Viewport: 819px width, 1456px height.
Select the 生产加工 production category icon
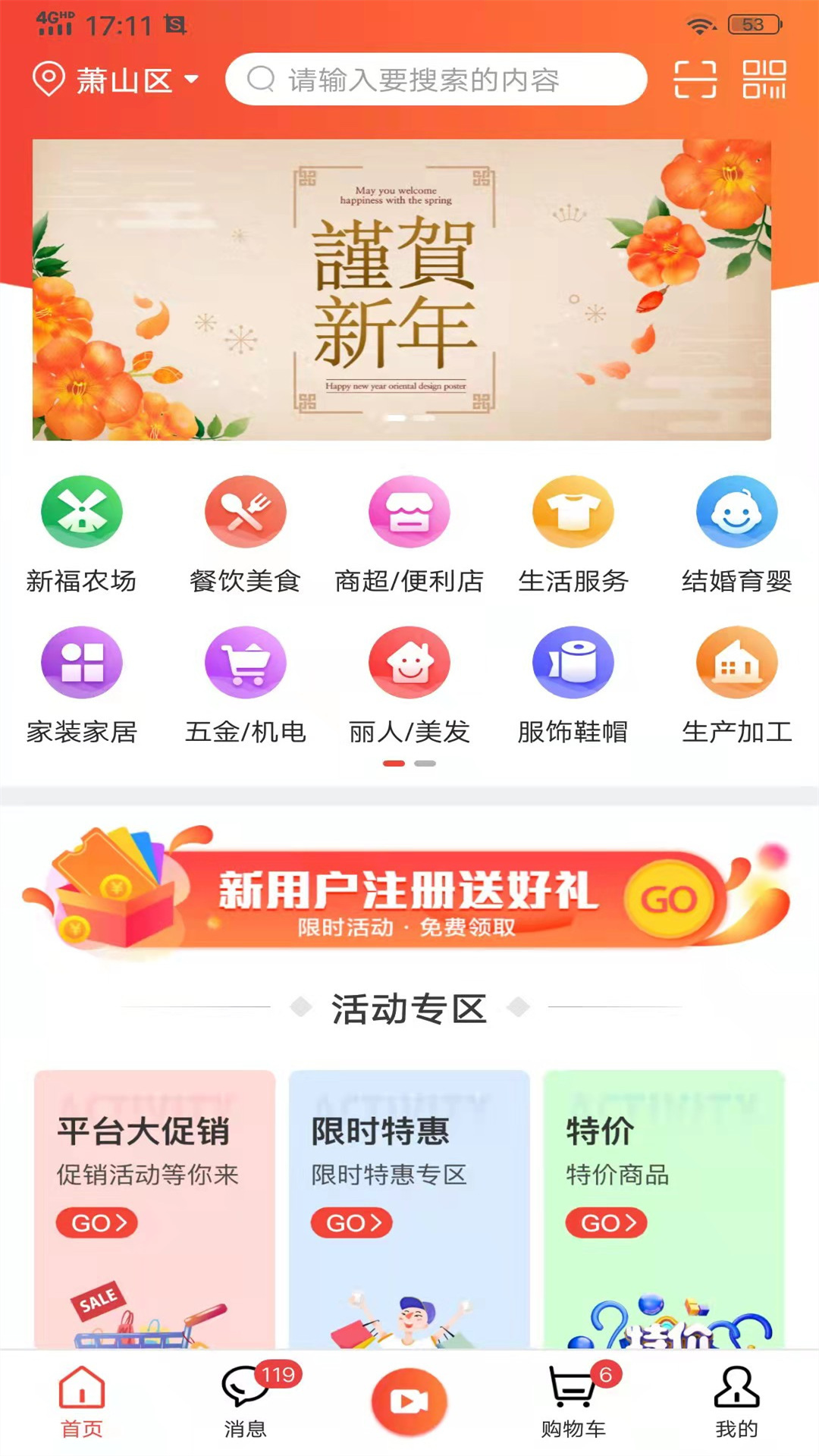click(736, 661)
